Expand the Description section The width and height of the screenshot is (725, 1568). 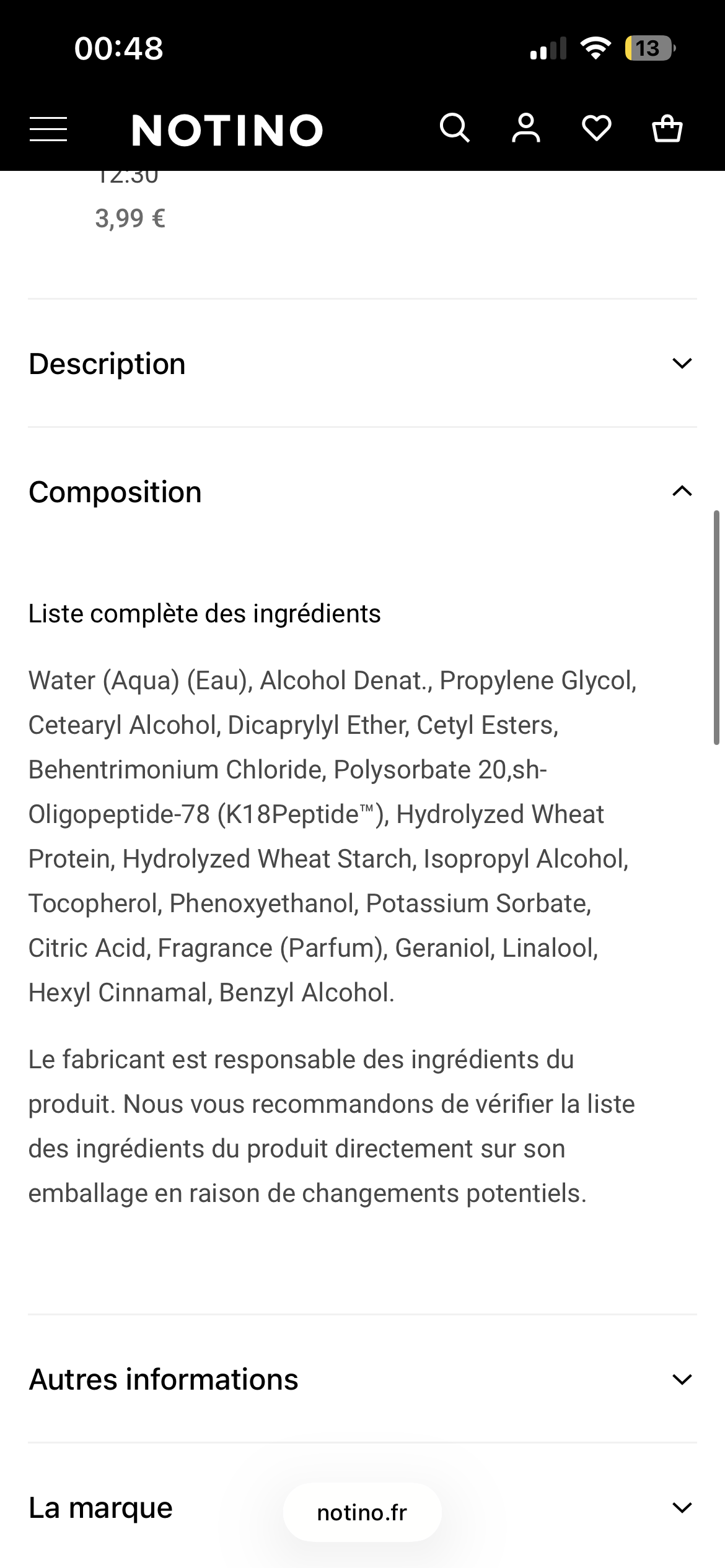pyautogui.click(x=681, y=363)
